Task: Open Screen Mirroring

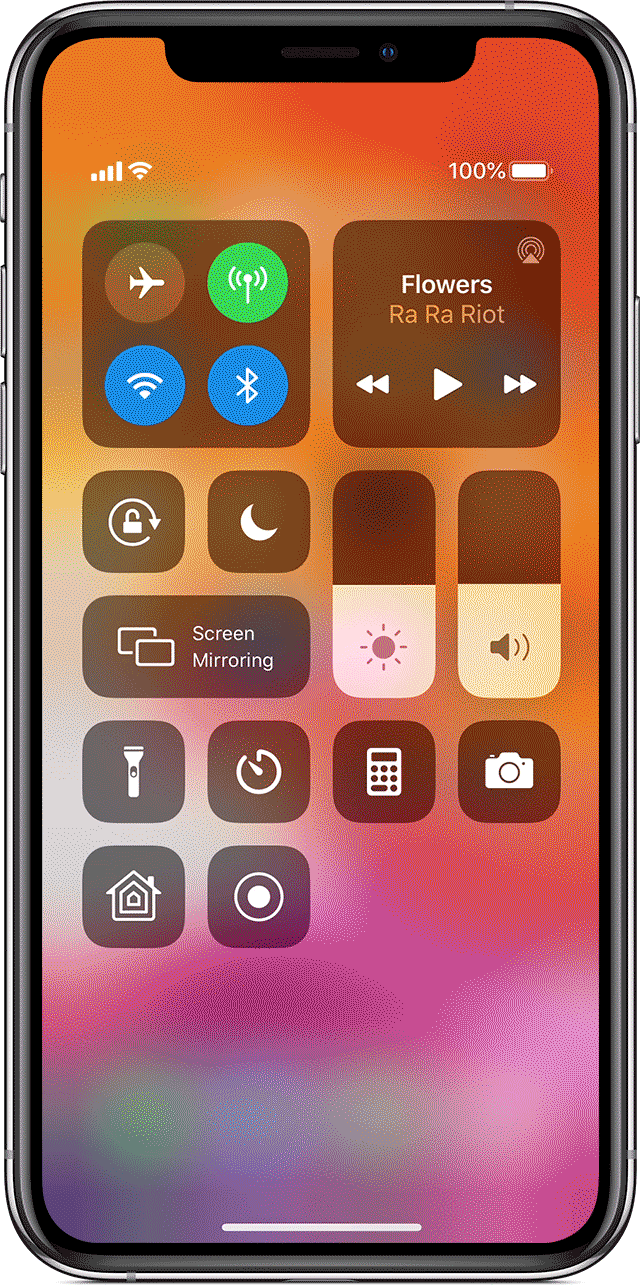Action: [196, 647]
